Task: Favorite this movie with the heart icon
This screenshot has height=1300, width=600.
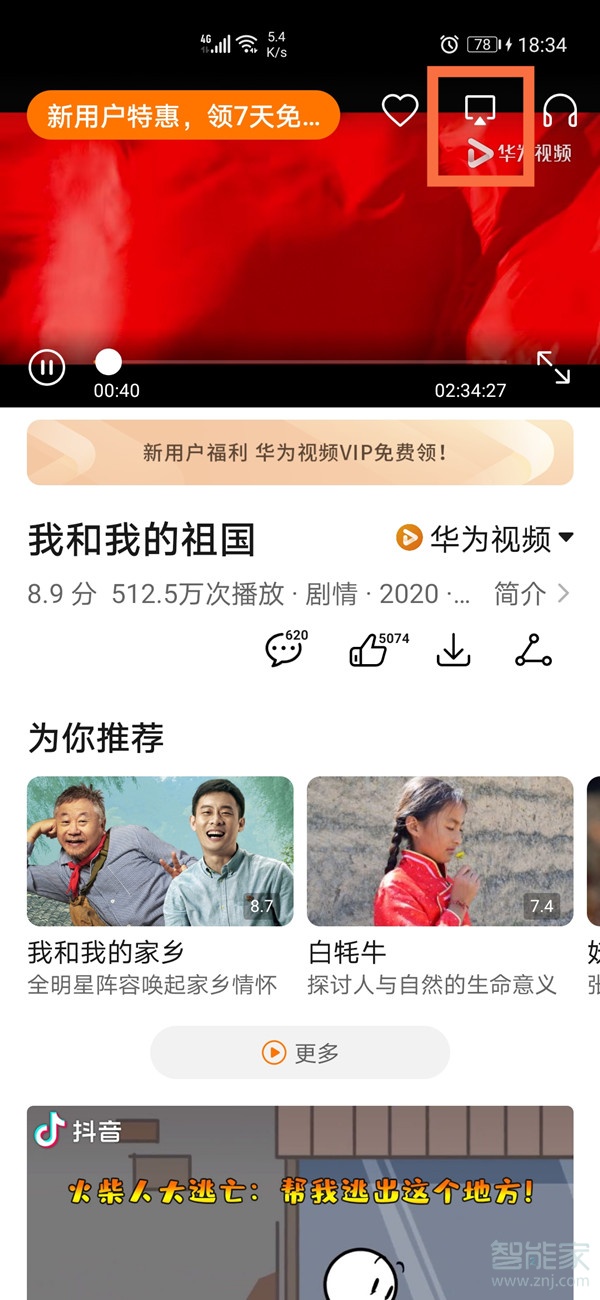Action: pyautogui.click(x=400, y=110)
